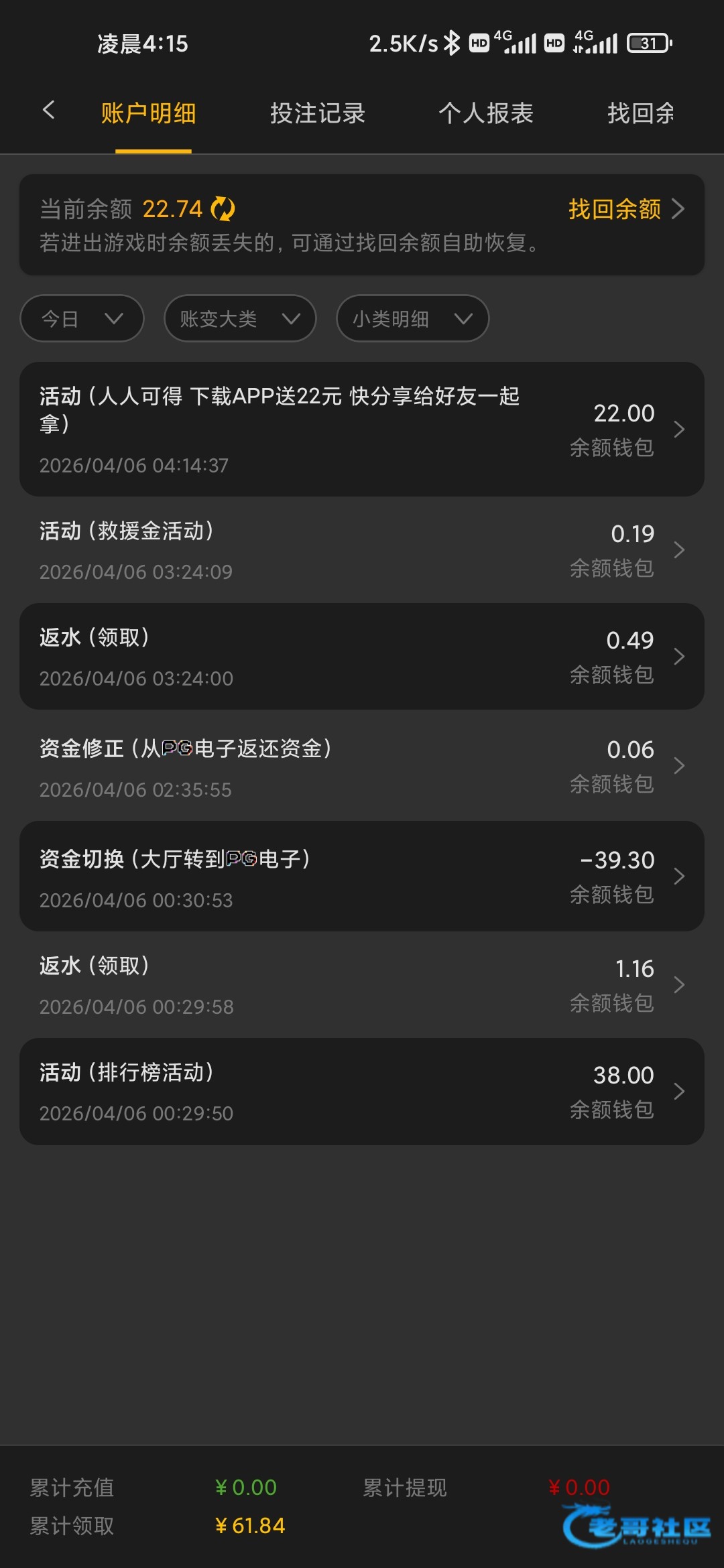Switch to the 个人报表 tab
The height and width of the screenshot is (1568, 724).
tap(486, 113)
